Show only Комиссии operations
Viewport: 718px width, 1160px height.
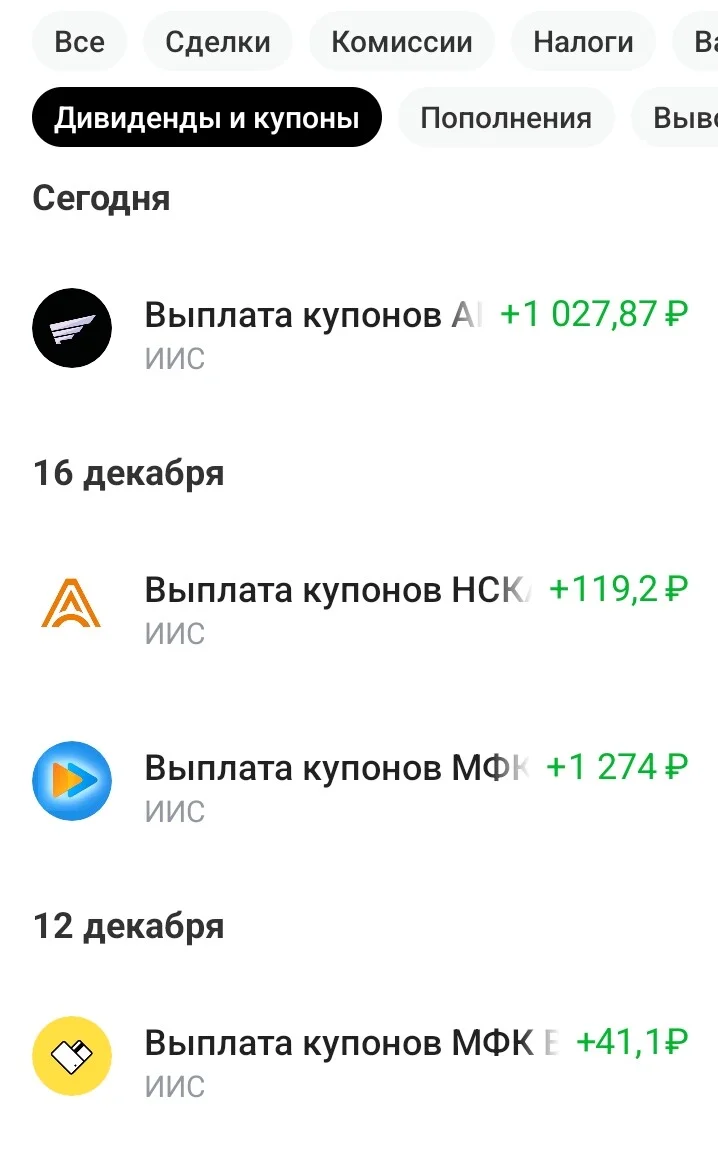click(402, 41)
